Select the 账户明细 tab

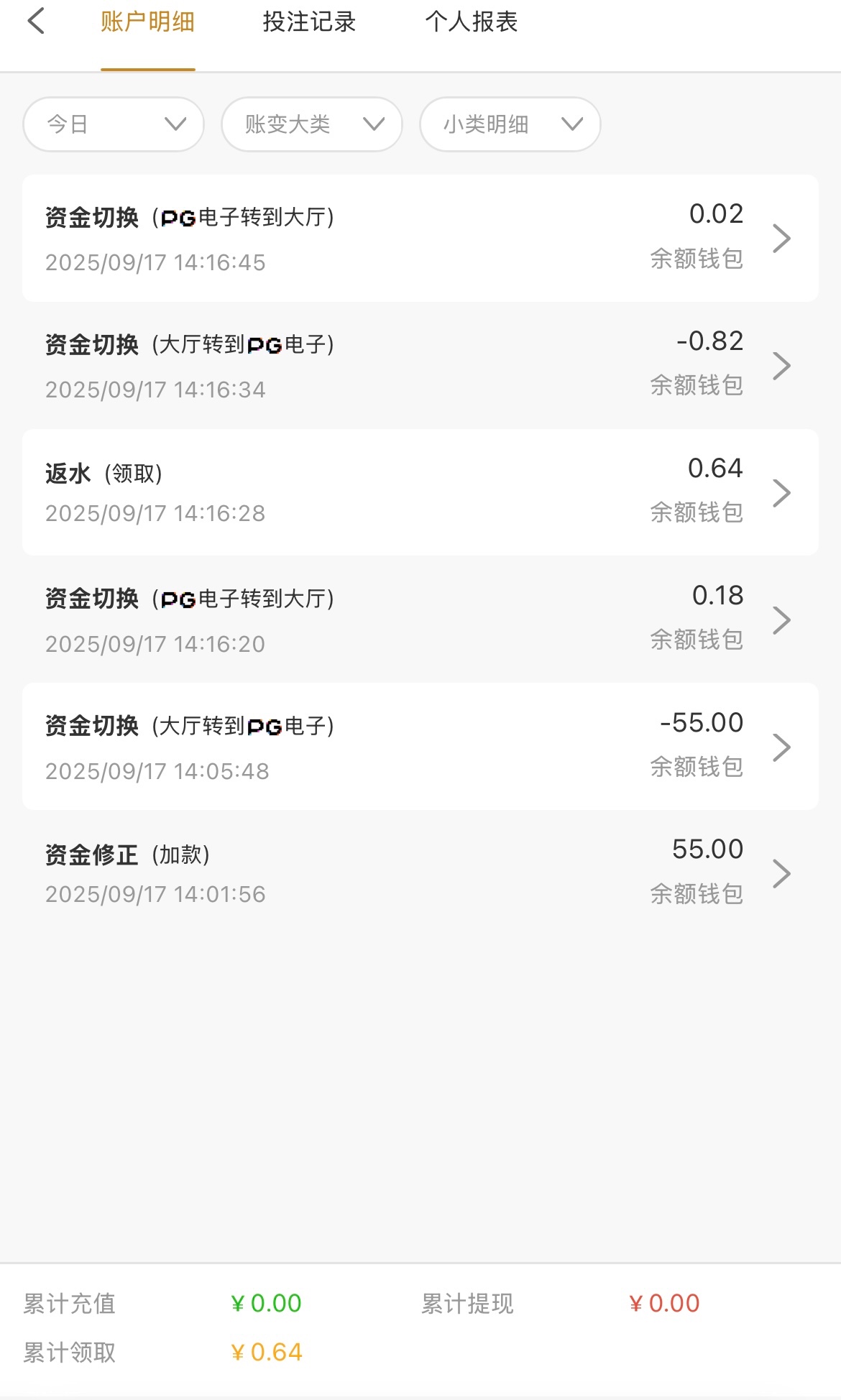click(x=147, y=22)
